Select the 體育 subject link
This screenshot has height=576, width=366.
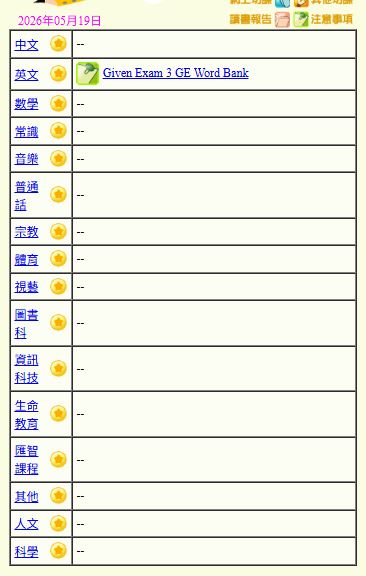coord(26,259)
